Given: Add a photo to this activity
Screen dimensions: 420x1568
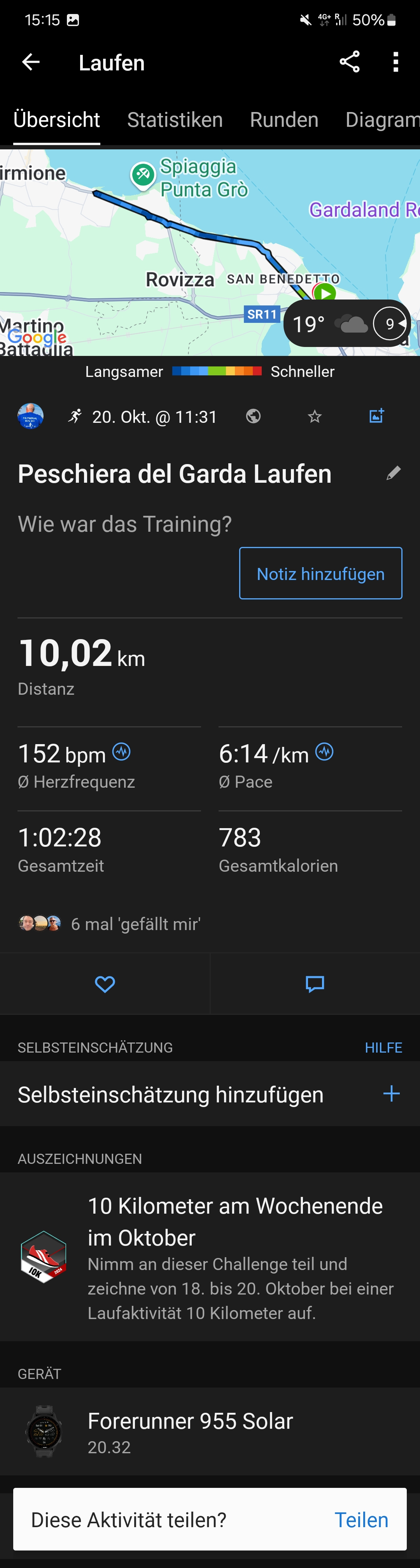Looking at the screenshot, I should coord(376,416).
